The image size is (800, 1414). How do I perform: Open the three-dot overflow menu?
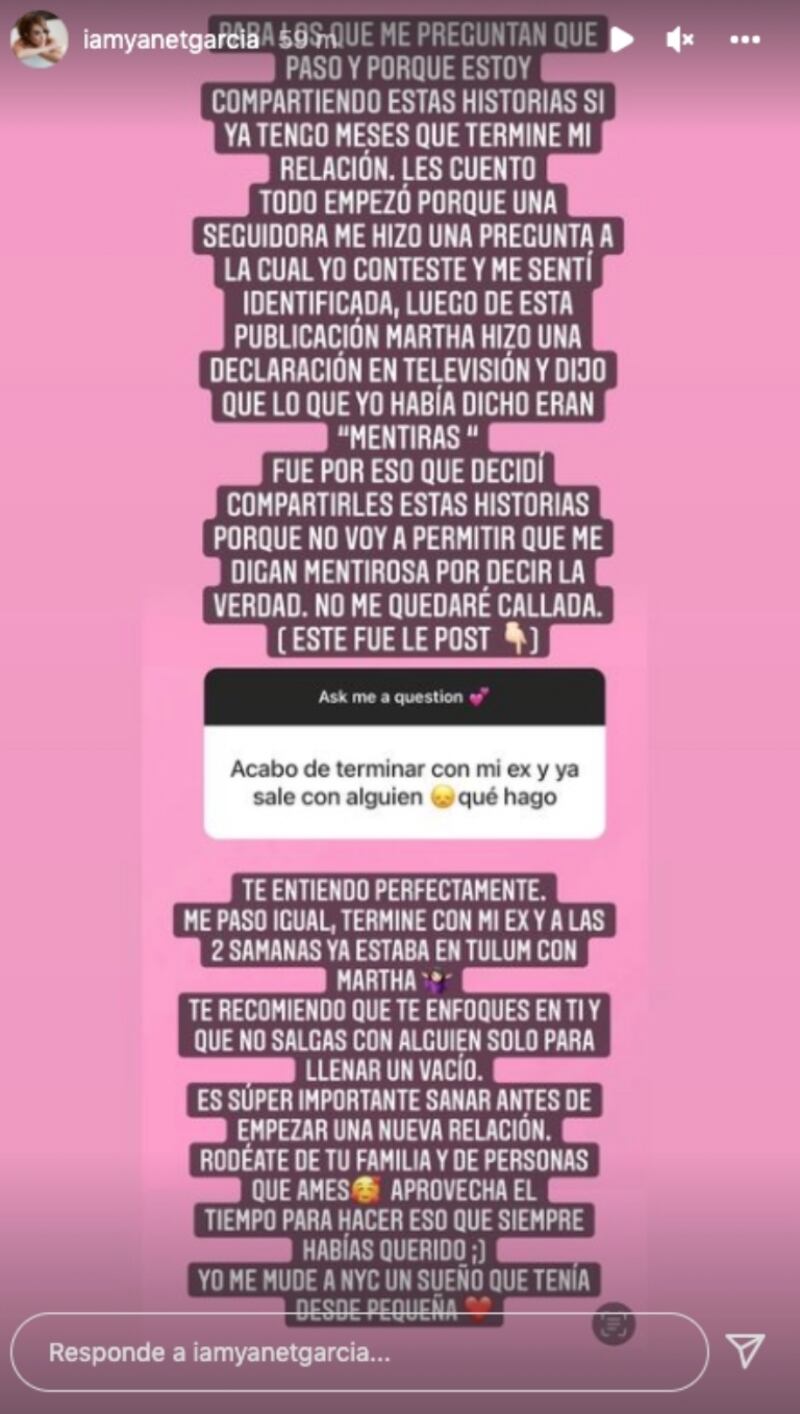pos(745,40)
